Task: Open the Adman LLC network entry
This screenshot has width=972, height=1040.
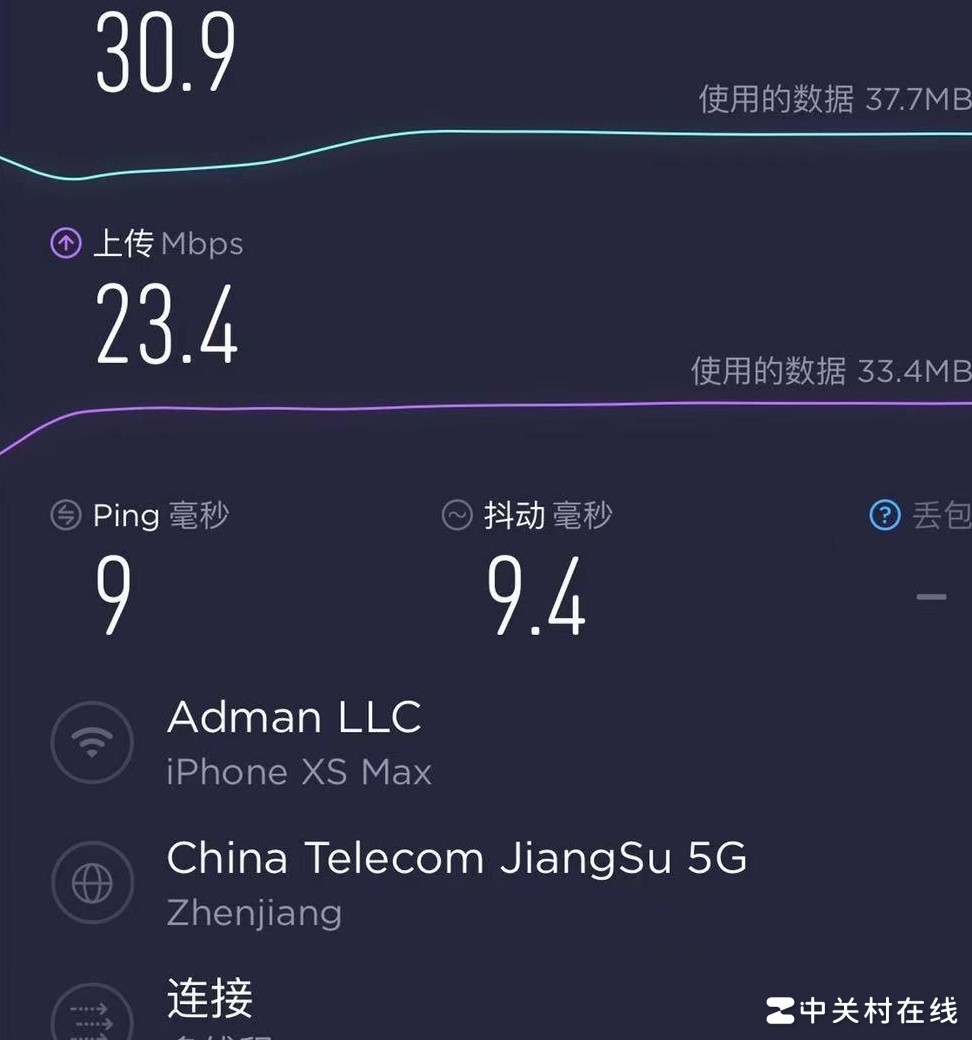Action: point(295,716)
